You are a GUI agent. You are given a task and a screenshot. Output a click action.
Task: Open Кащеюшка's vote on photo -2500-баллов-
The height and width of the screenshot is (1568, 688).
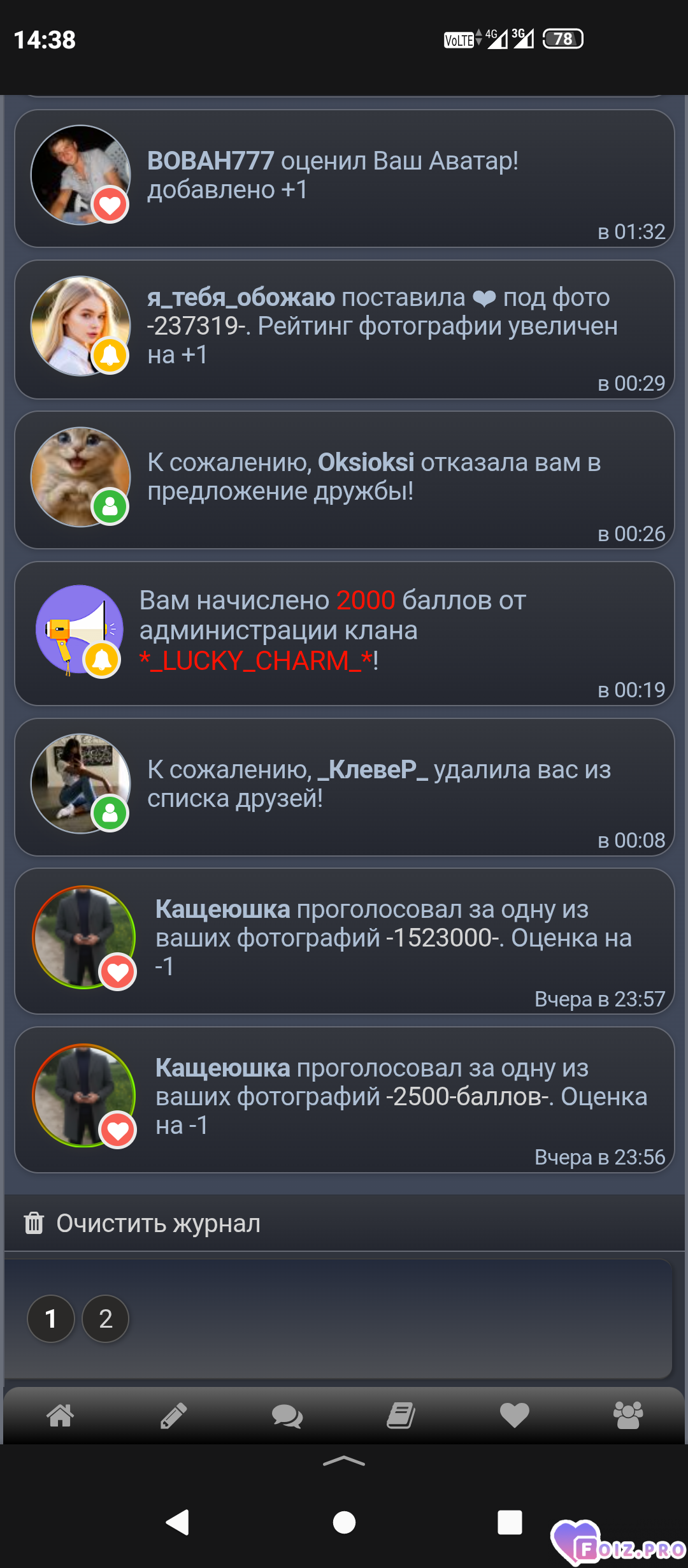click(x=344, y=1100)
